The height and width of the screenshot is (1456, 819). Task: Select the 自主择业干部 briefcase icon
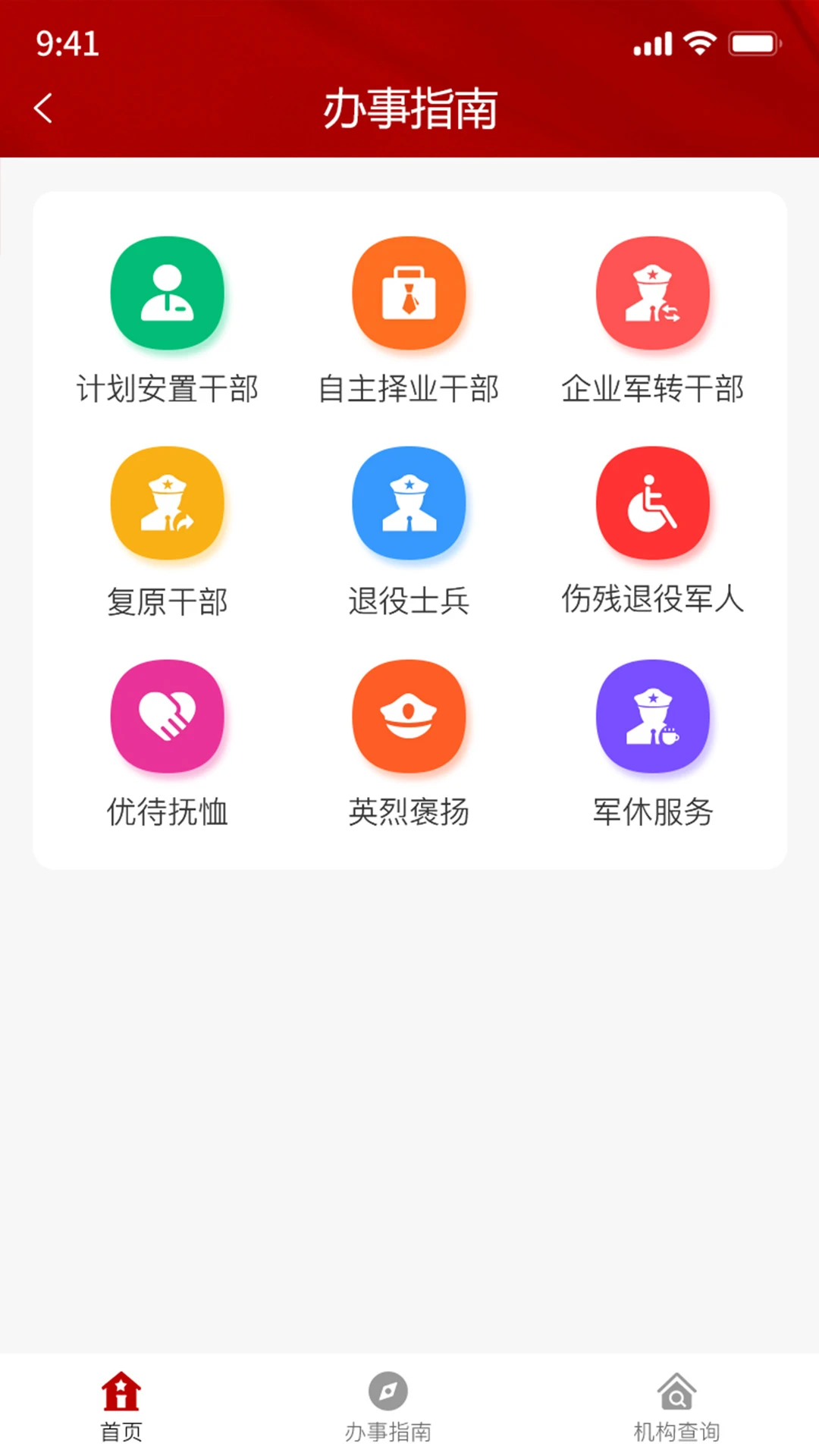tap(409, 293)
